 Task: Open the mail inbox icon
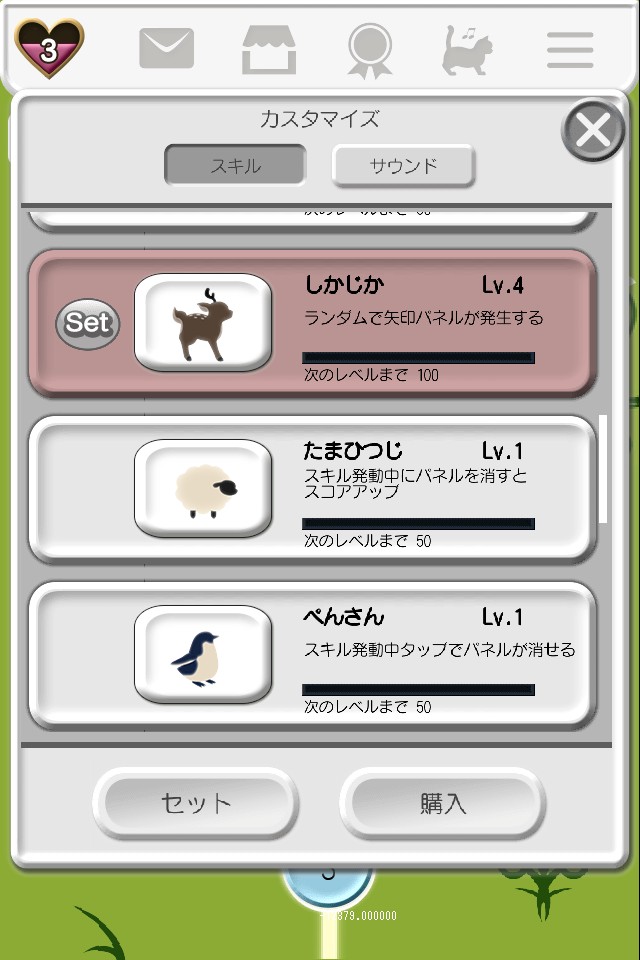[x=168, y=48]
